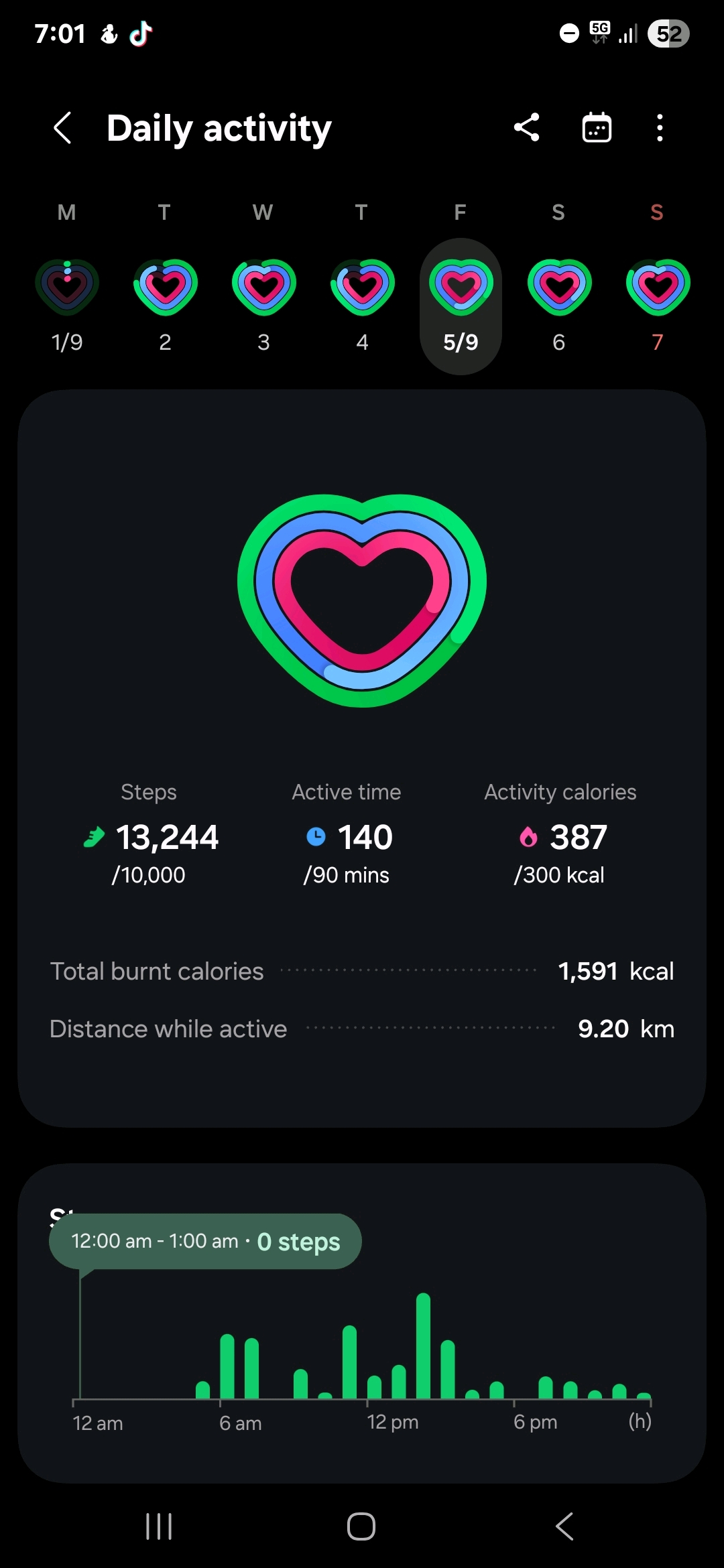This screenshot has height=1568, width=724.
Task: Tap the steps count 13,244
Action: pos(150,837)
